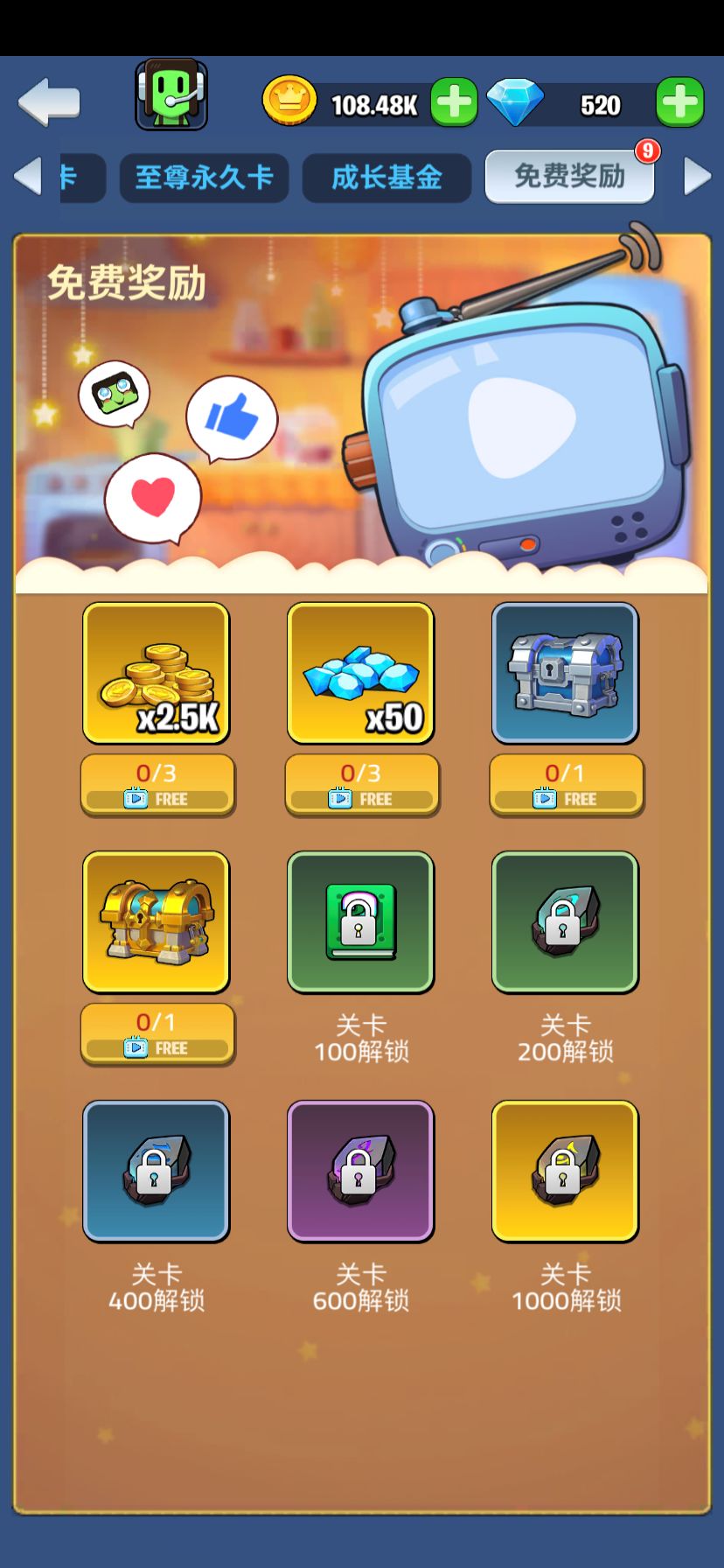Select the x50 diamonds reward icon
The image size is (724, 1568).
tap(361, 674)
